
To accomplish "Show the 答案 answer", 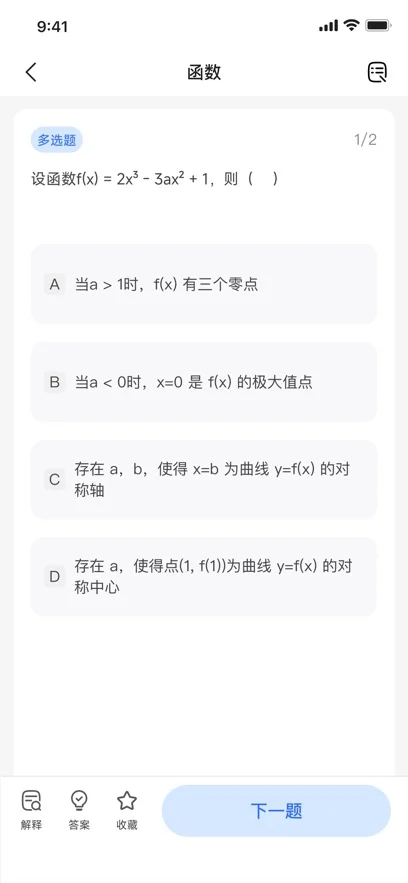I will click(x=79, y=811).
